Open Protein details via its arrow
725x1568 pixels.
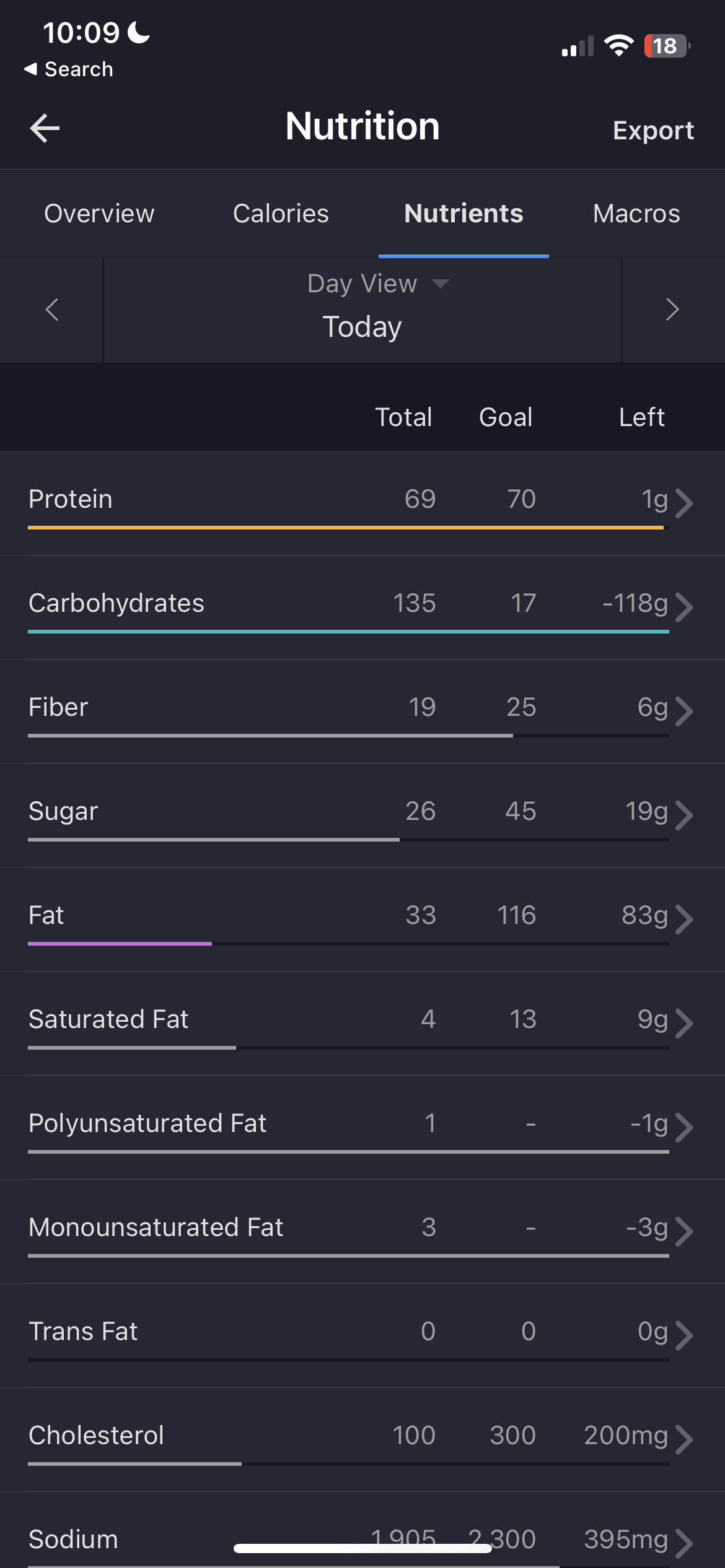click(684, 503)
